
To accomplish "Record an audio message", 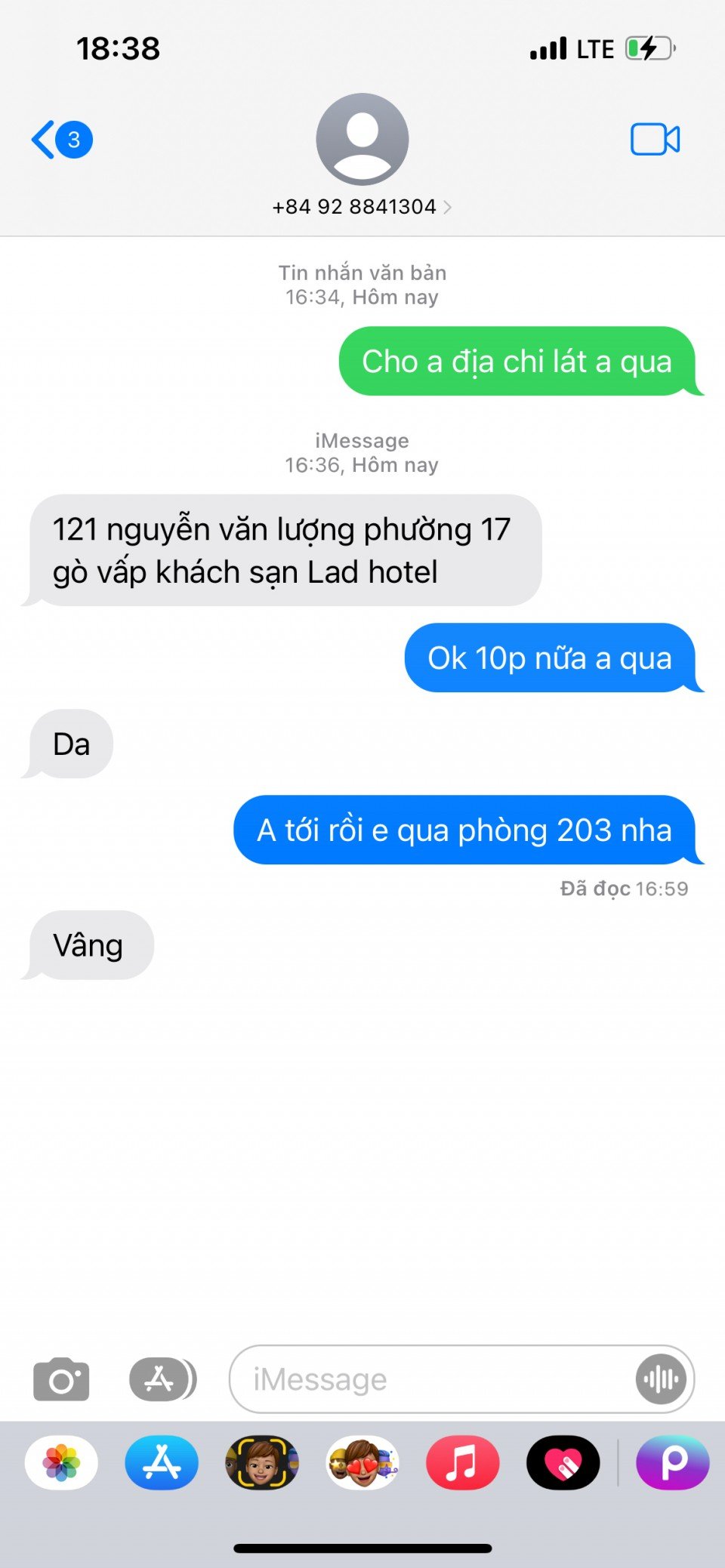I will pos(661,1379).
